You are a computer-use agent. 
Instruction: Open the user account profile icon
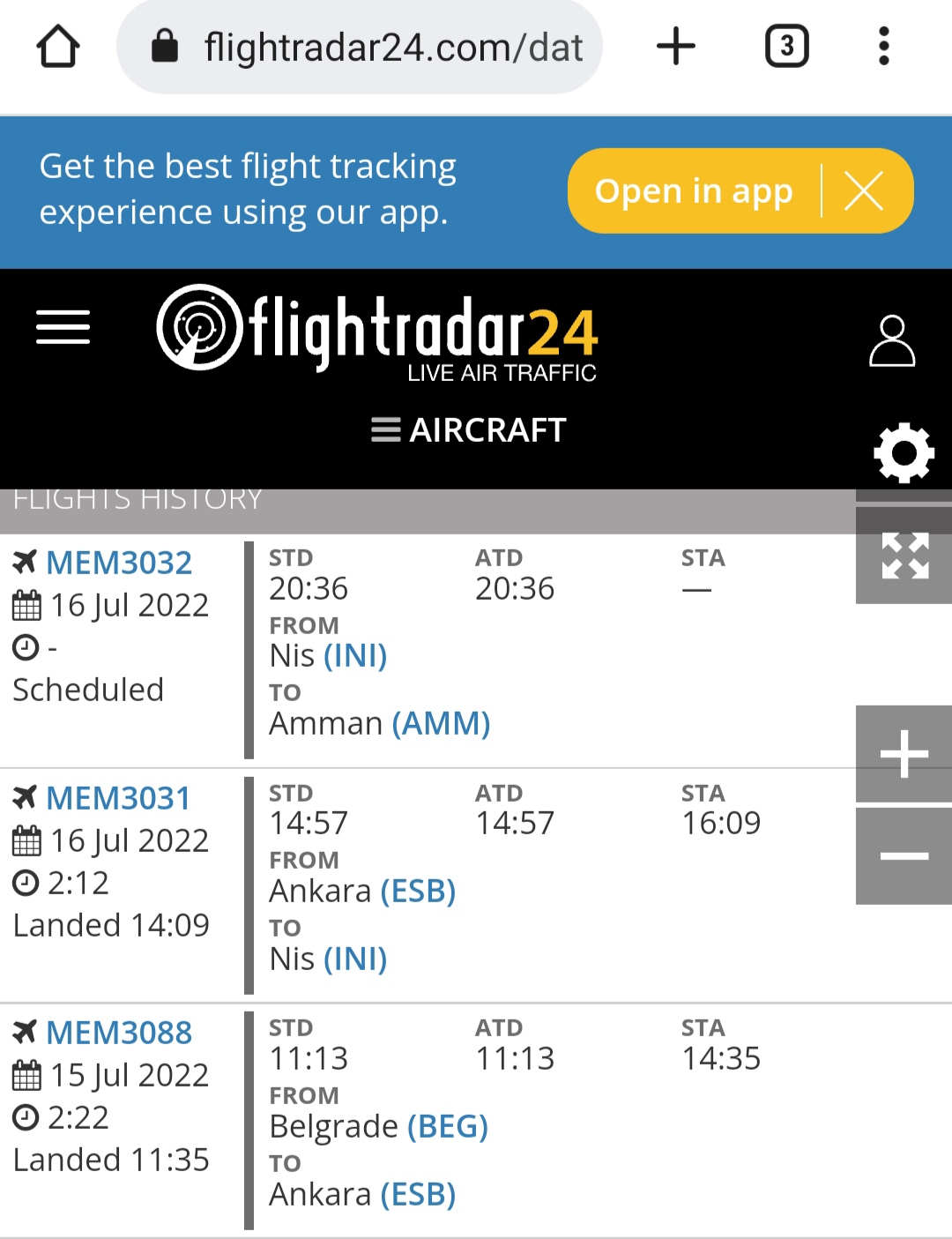892,340
